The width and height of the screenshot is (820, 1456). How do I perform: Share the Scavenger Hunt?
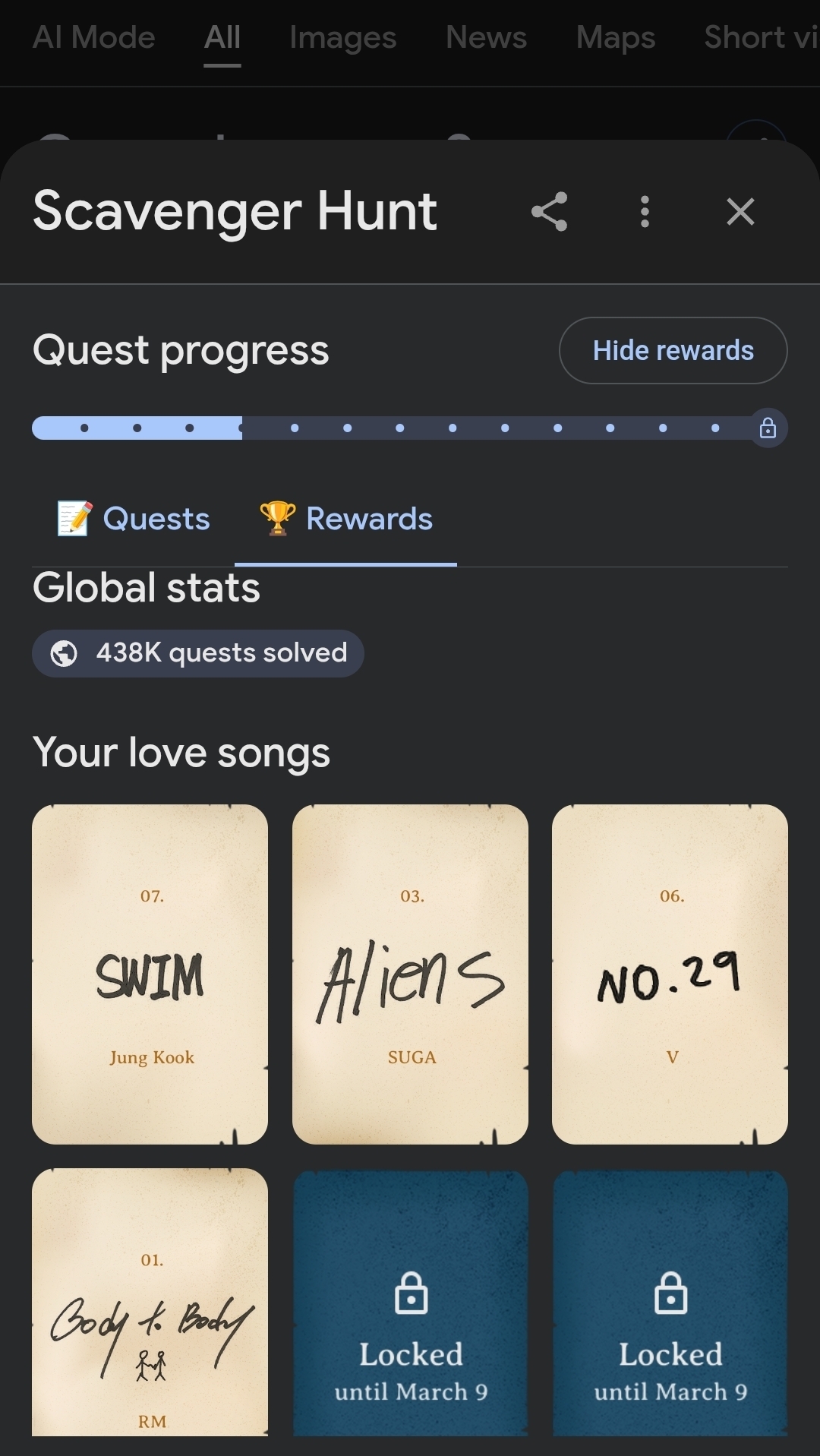pyautogui.click(x=549, y=211)
